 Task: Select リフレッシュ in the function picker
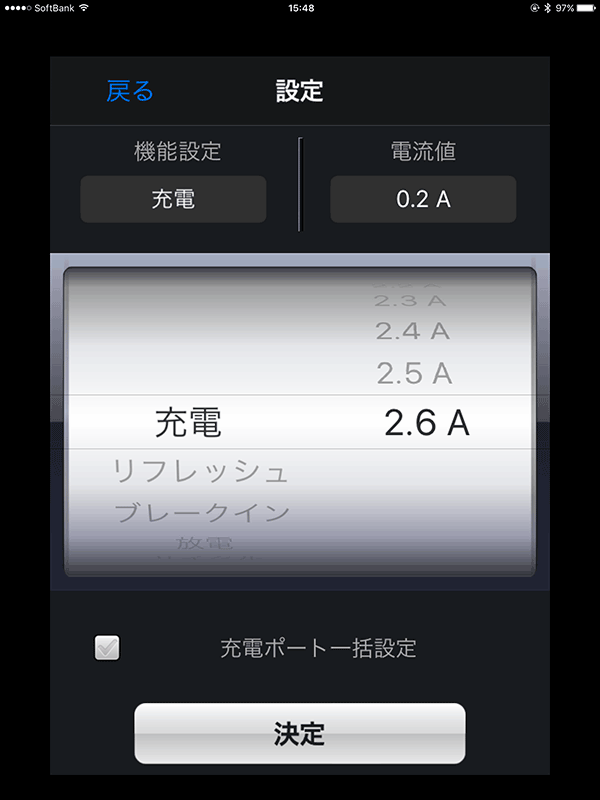pyautogui.click(x=201, y=471)
